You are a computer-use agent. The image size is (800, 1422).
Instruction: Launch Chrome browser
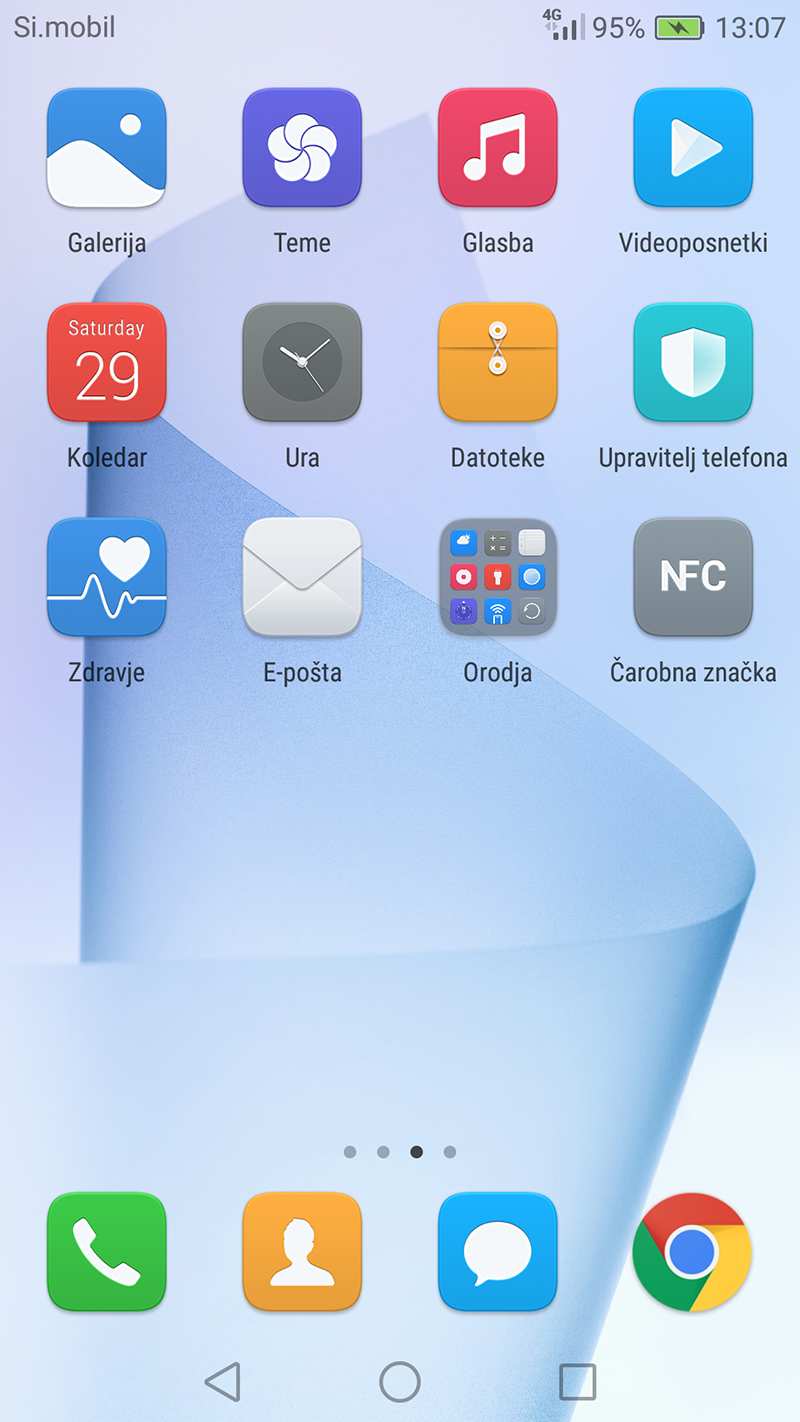pyautogui.click(x=693, y=1252)
